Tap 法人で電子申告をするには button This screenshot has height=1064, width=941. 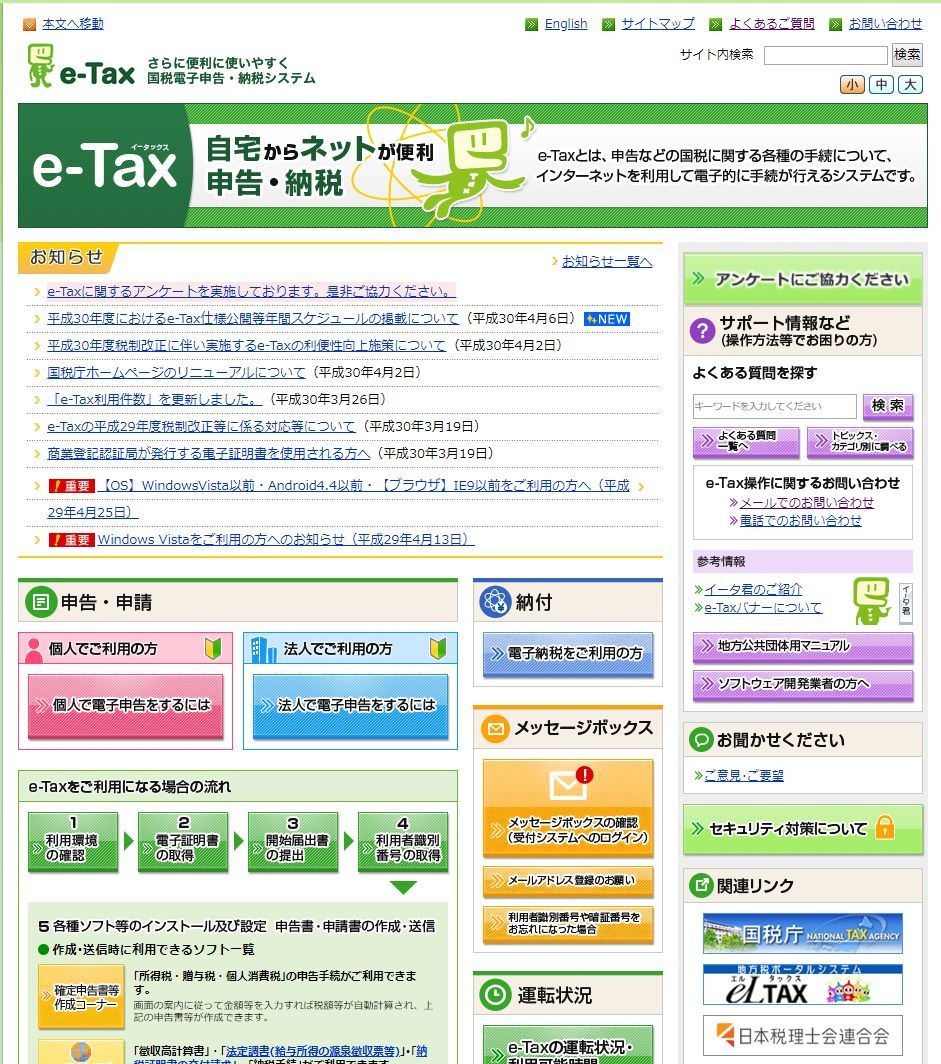pyautogui.click(x=350, y=705)
